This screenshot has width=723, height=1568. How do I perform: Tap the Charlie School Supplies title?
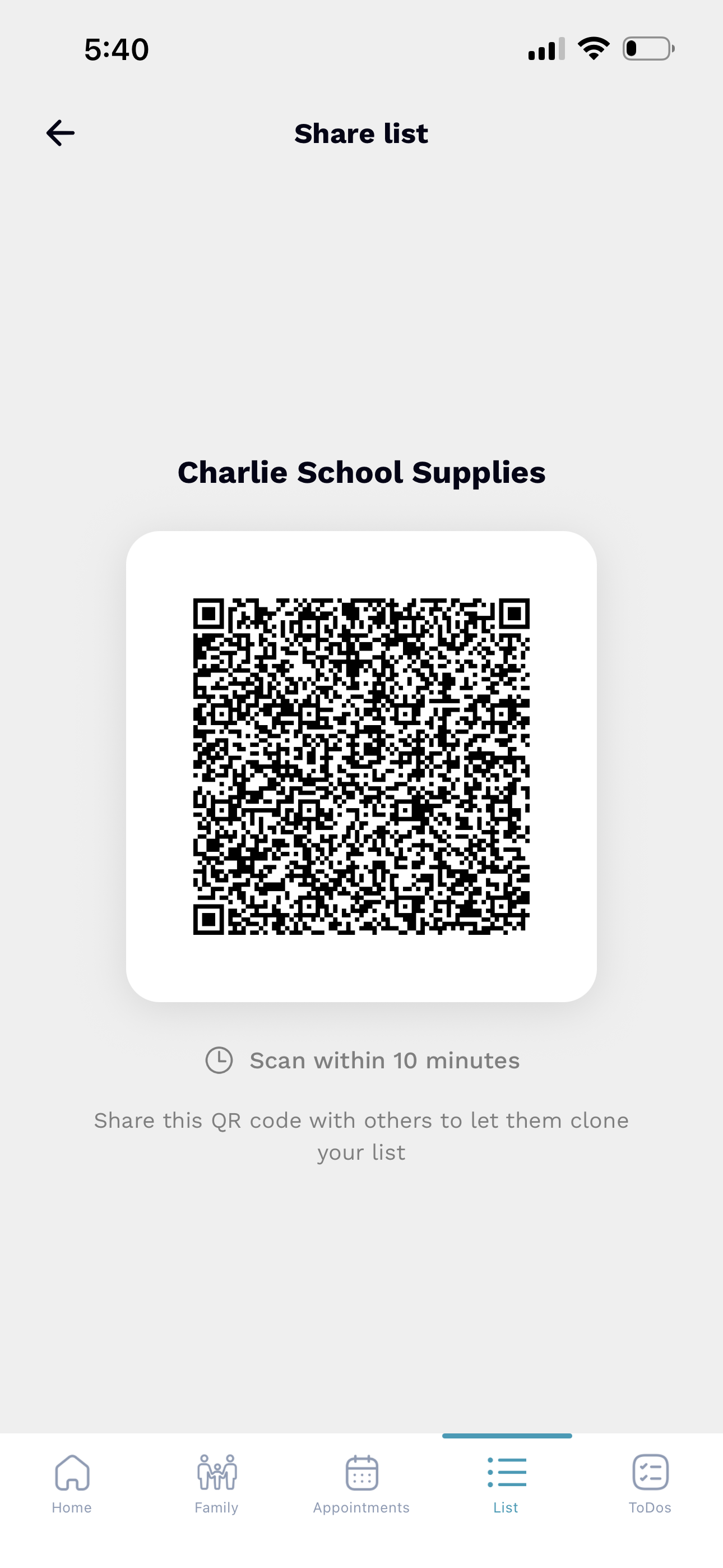point(361,472)
